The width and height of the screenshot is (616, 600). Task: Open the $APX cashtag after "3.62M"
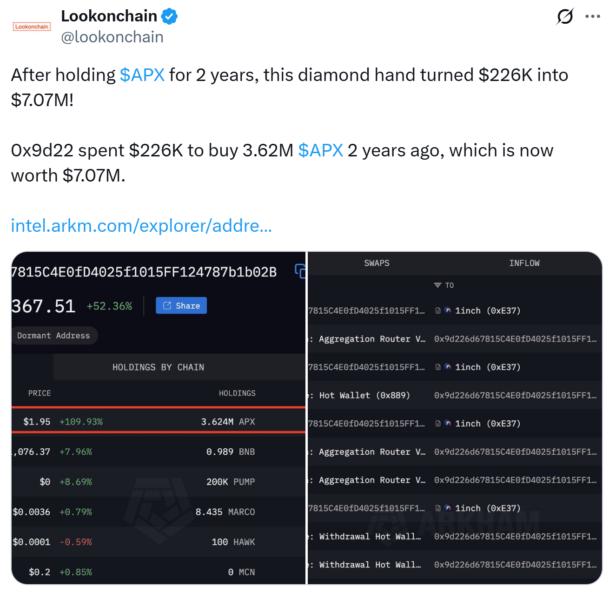click(320, 150)
